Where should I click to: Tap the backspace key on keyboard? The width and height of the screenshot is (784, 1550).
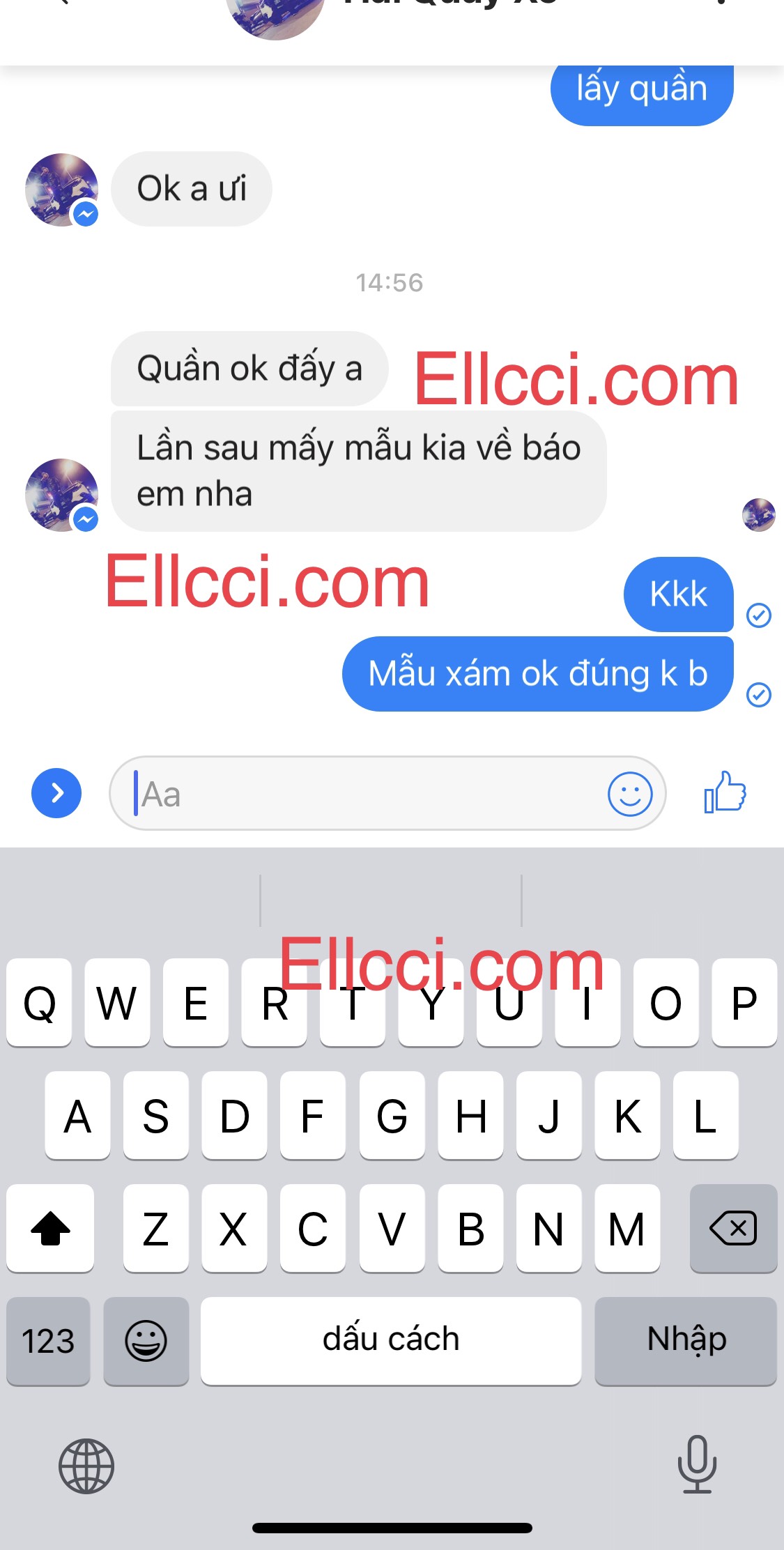[x=733, y=1228]
